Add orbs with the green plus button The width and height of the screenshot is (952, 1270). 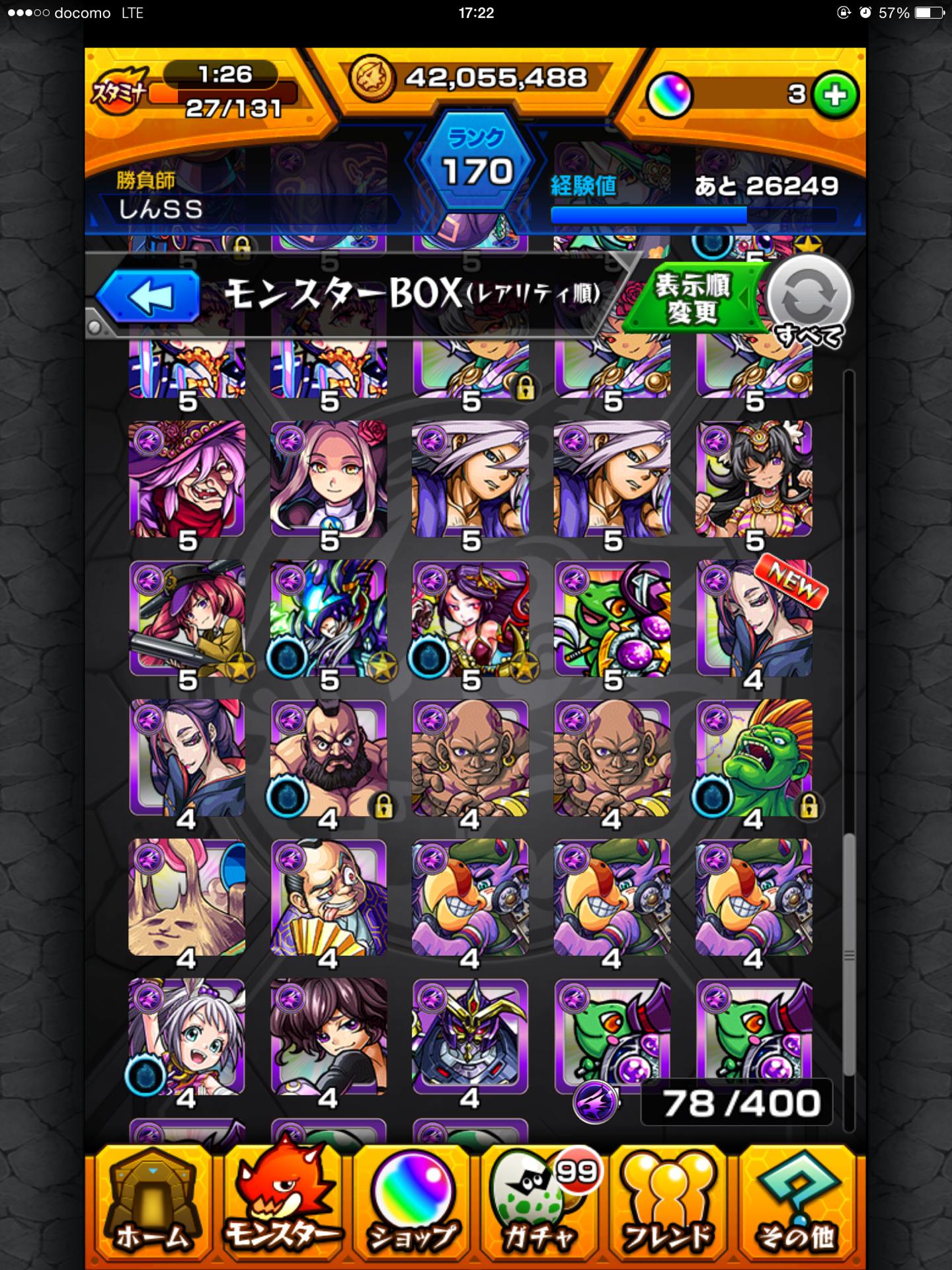(835, 95)
